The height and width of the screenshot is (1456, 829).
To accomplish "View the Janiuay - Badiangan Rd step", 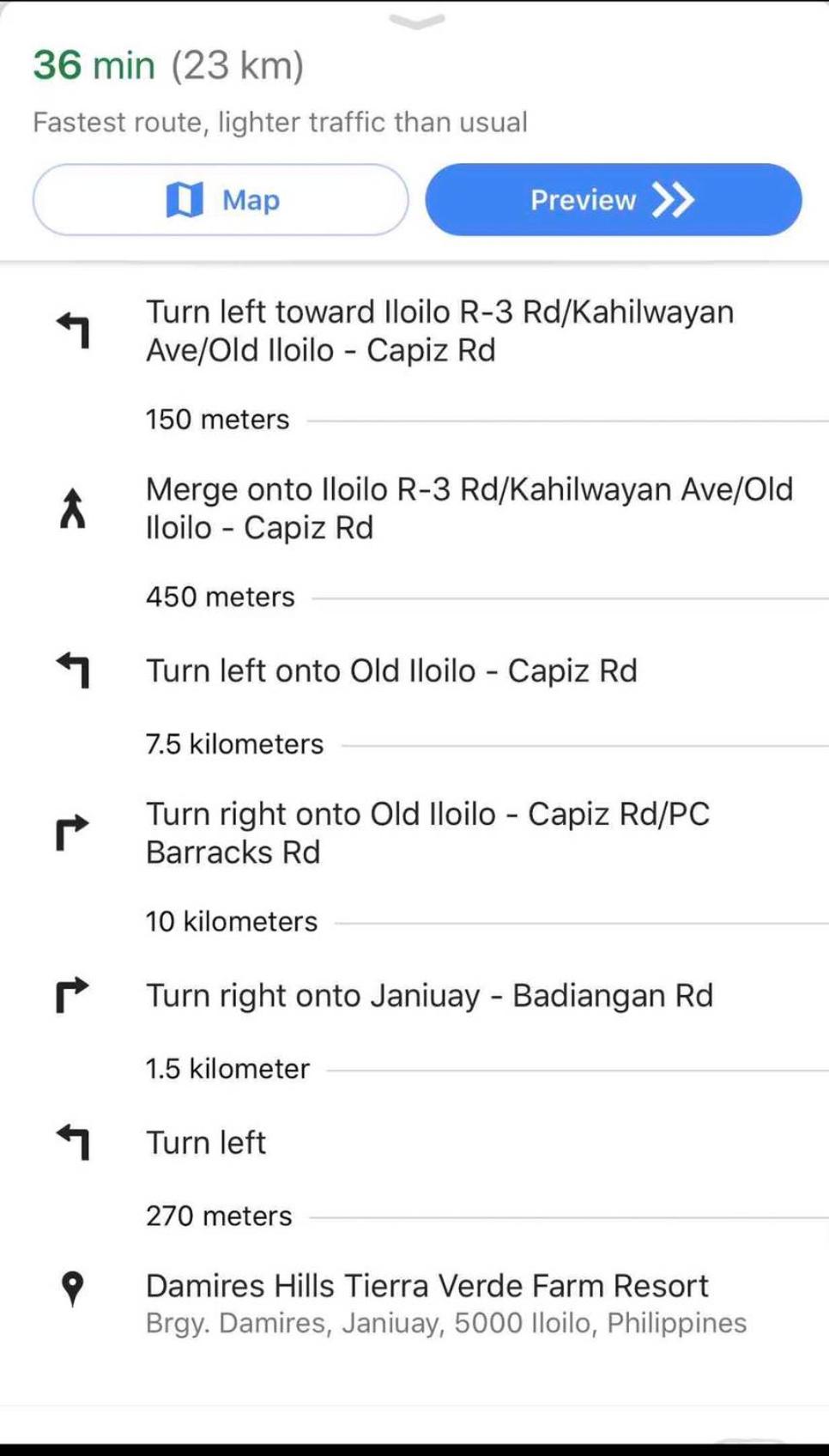I will pyautogui.click(x=414, y=996).
